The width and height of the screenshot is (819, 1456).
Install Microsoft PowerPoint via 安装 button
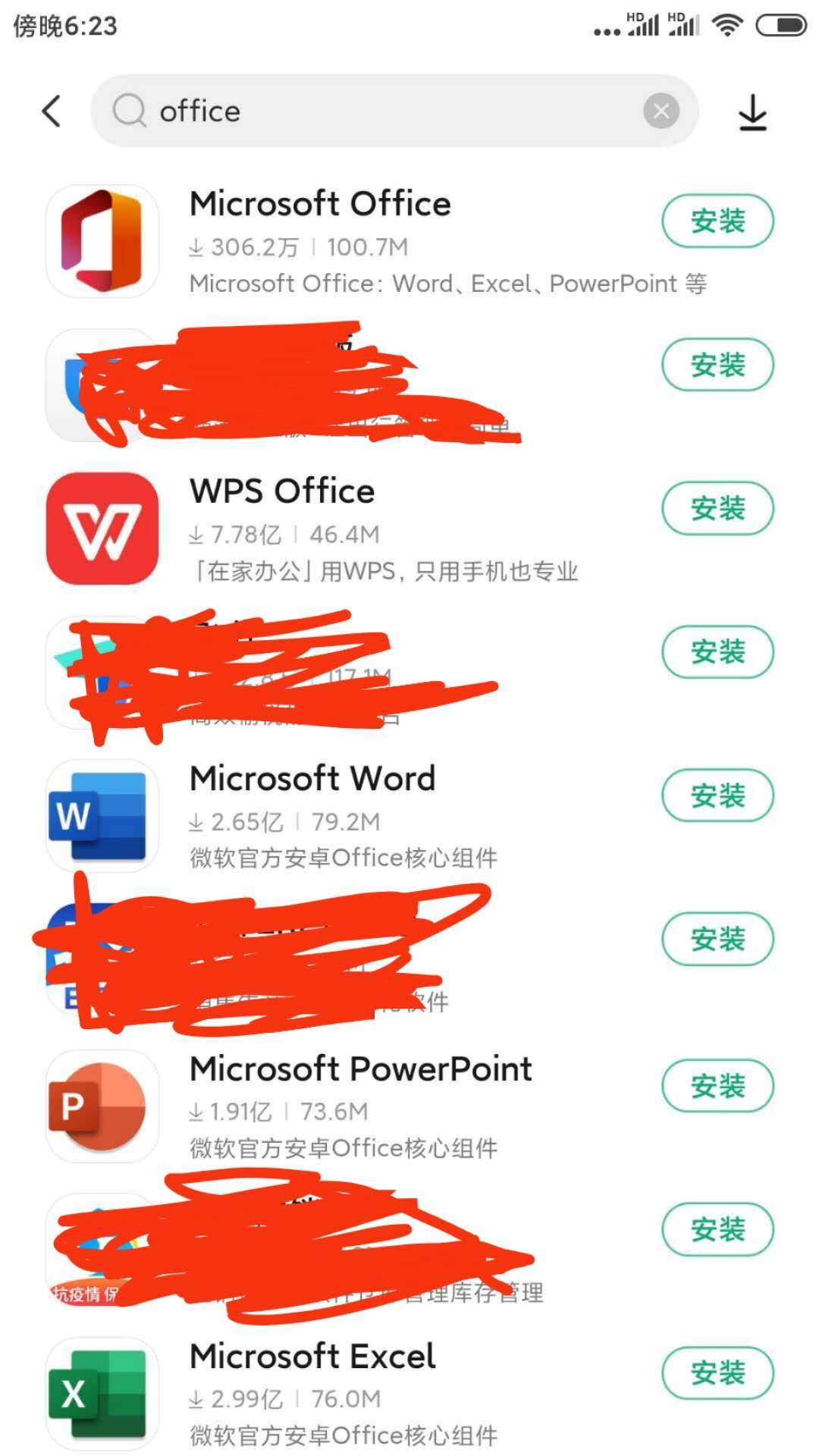(x=717, y=1085)
